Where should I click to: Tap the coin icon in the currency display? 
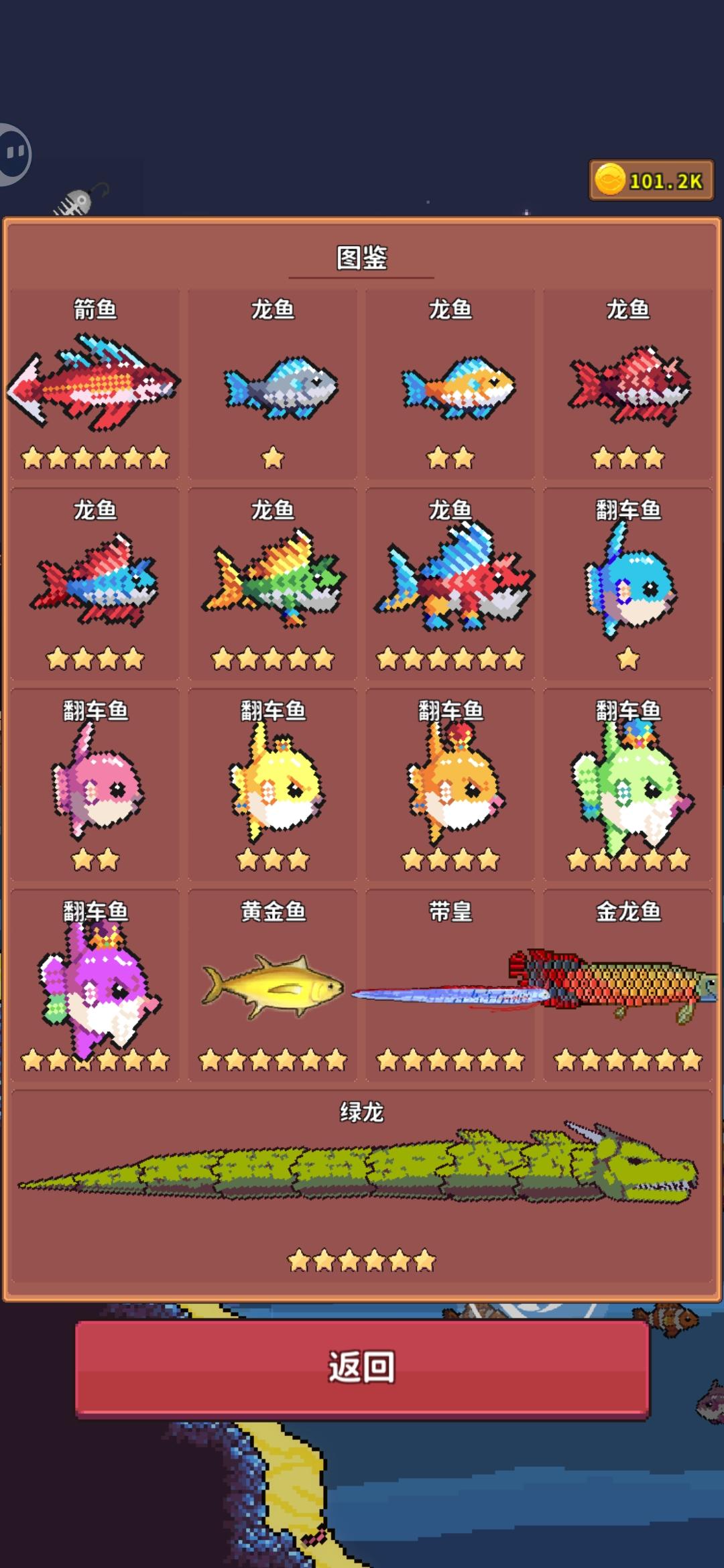click(612, 179)
